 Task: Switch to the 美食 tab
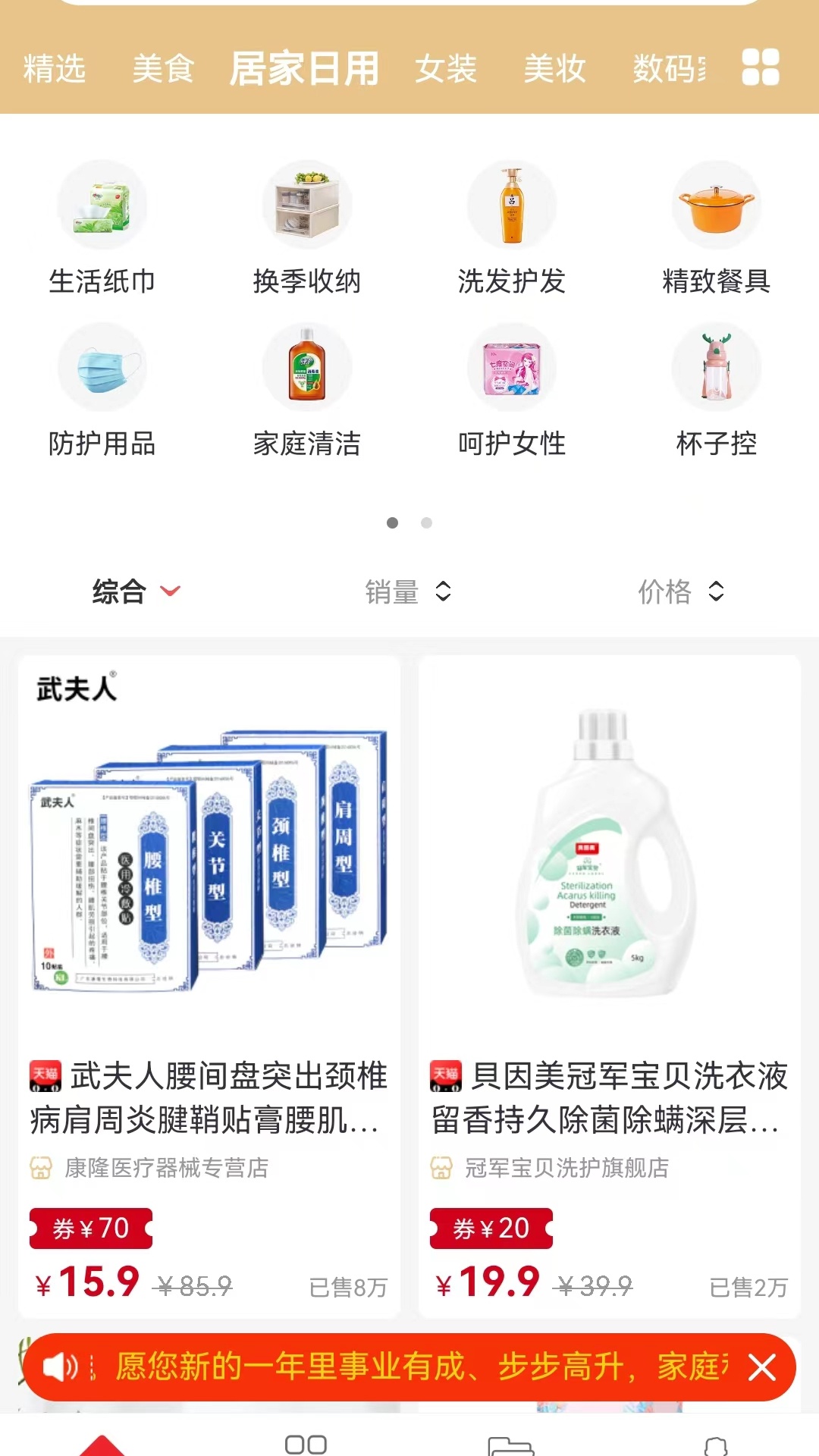tap(163, 69)
